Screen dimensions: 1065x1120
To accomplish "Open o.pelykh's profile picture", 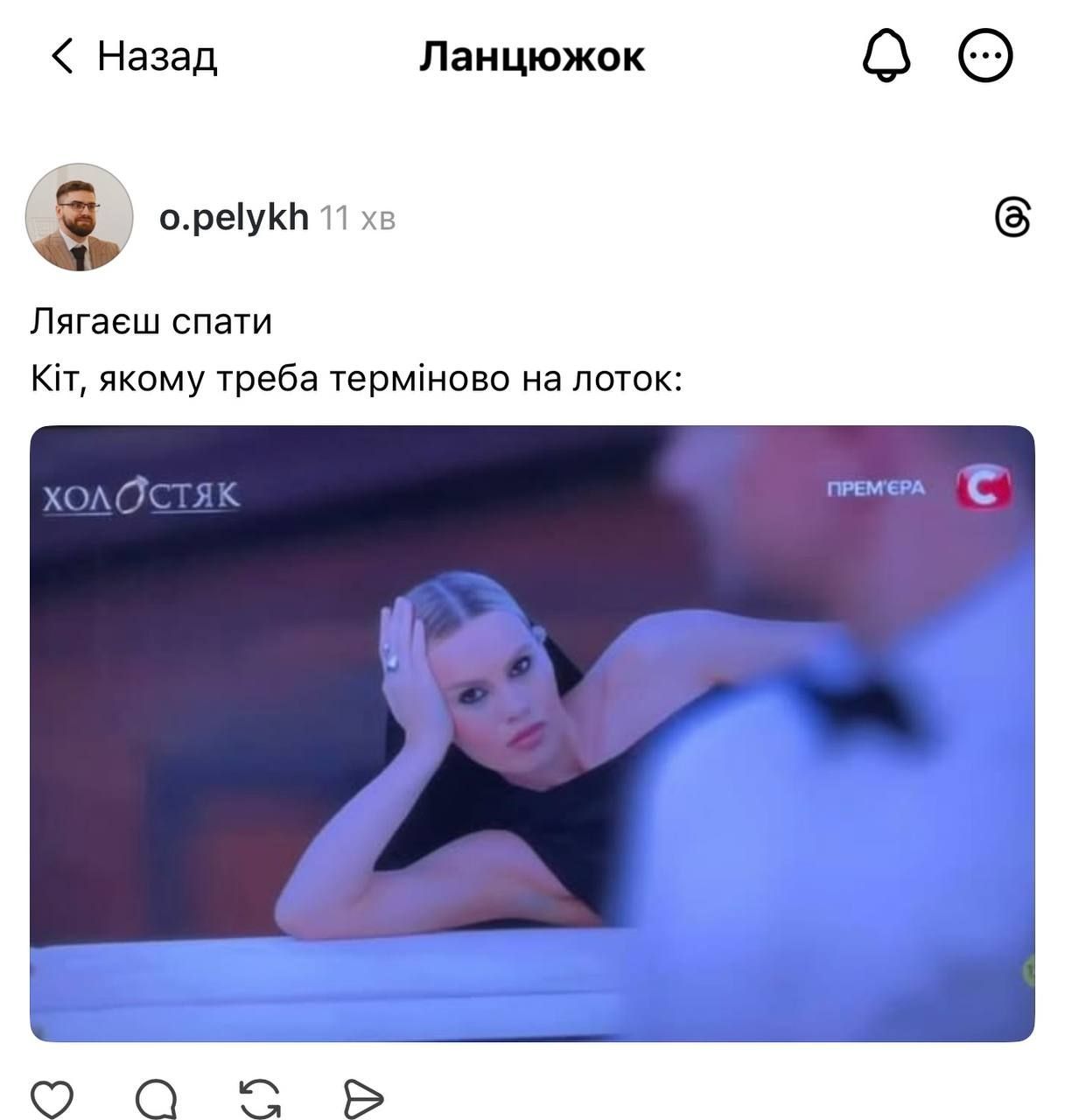I will 80,217.
